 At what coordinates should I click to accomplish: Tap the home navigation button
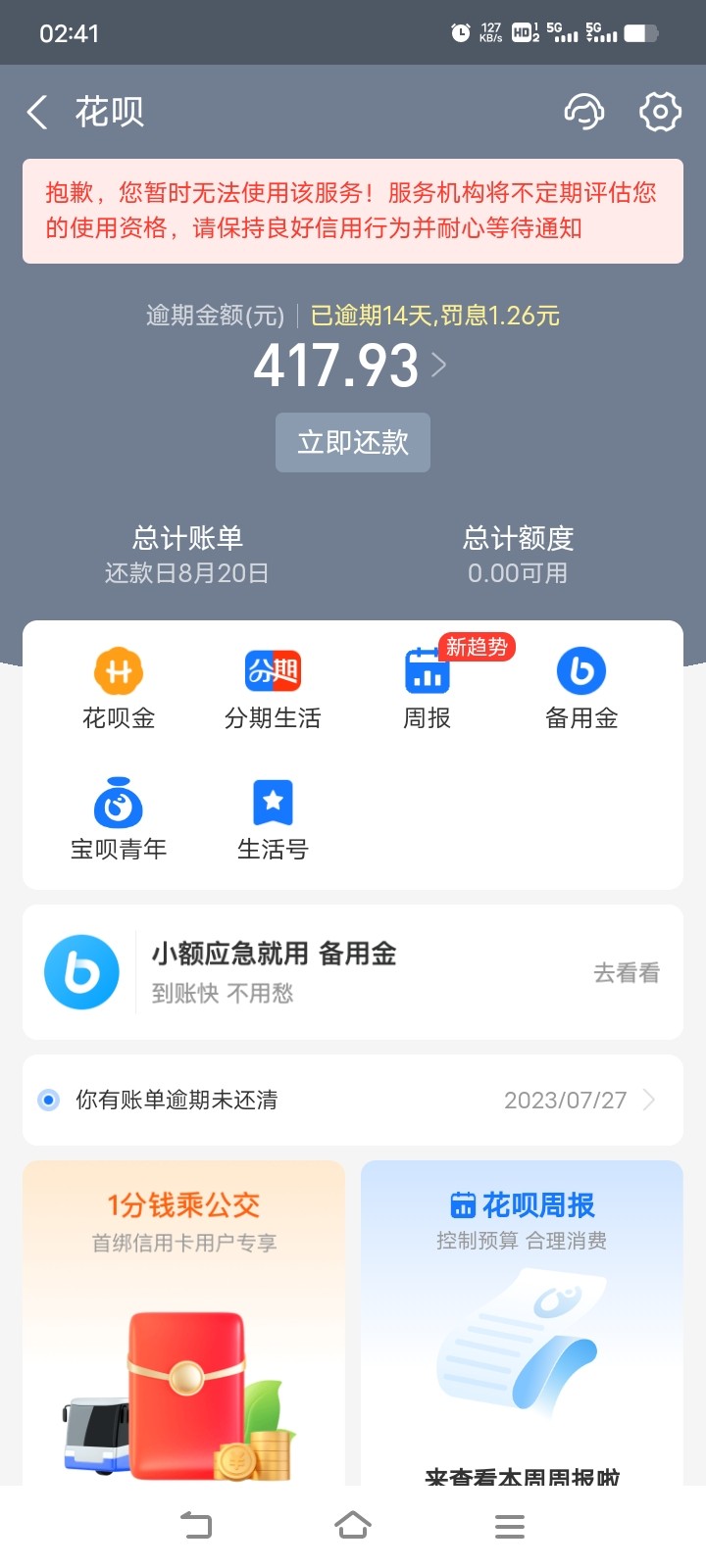pos(353,1525)
